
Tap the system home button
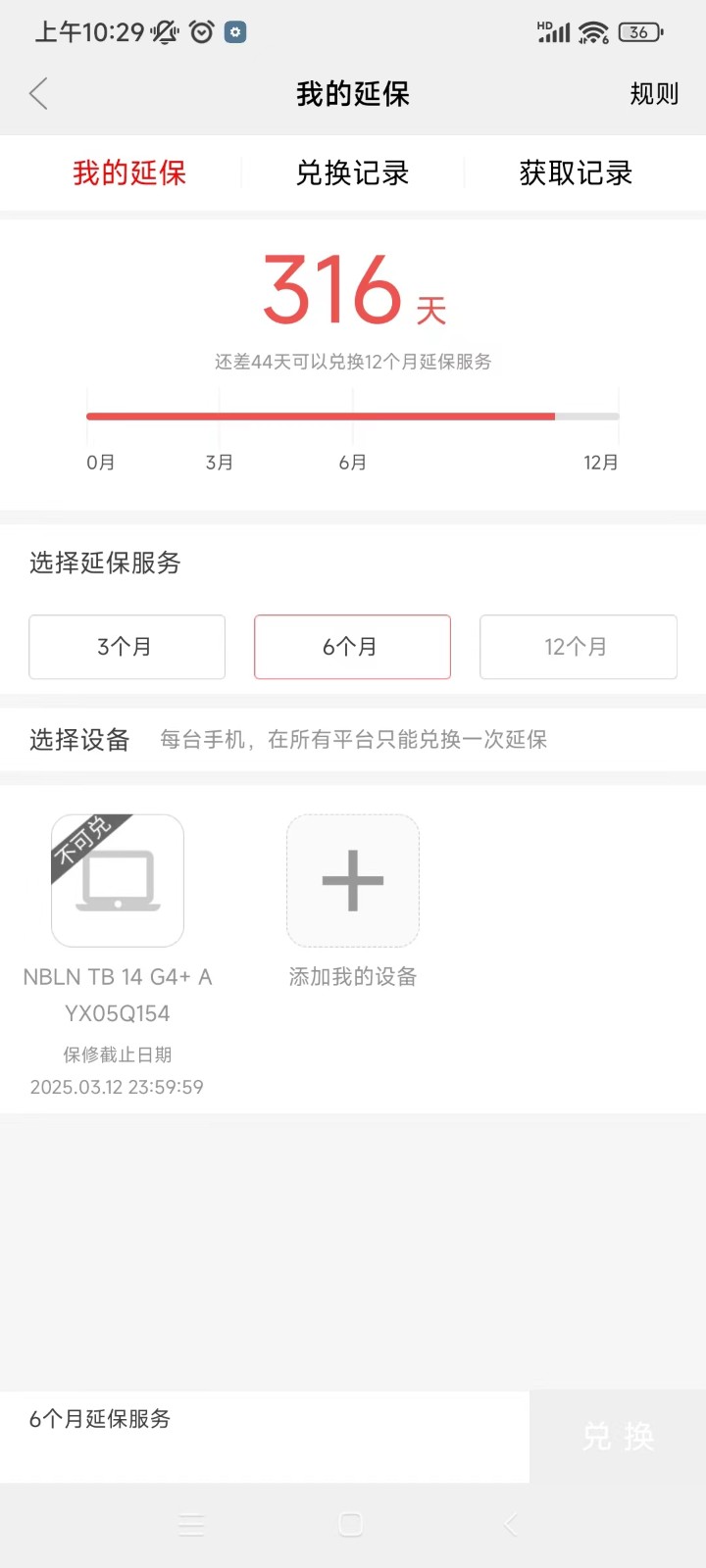click(x=351, y=1524)
